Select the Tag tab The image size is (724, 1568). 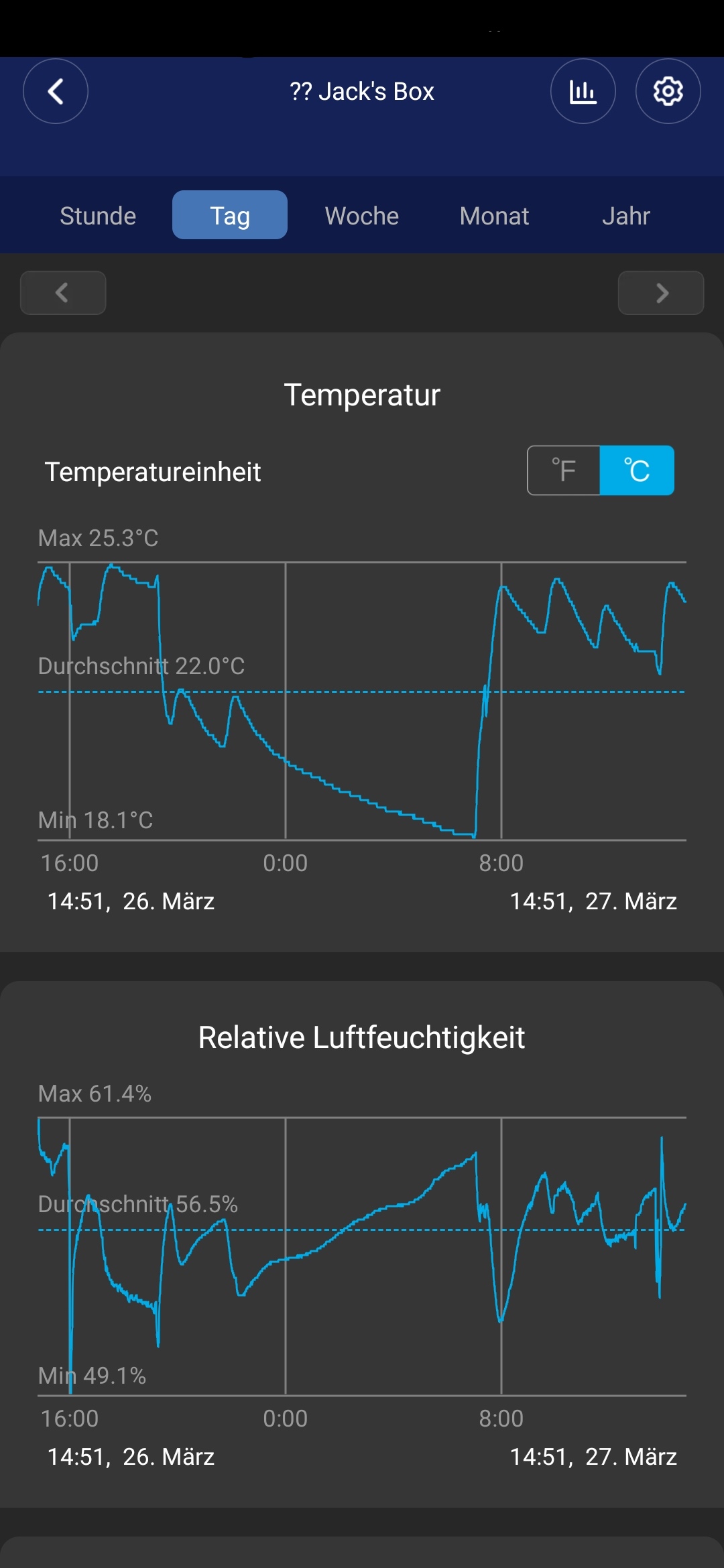point(230,216)
